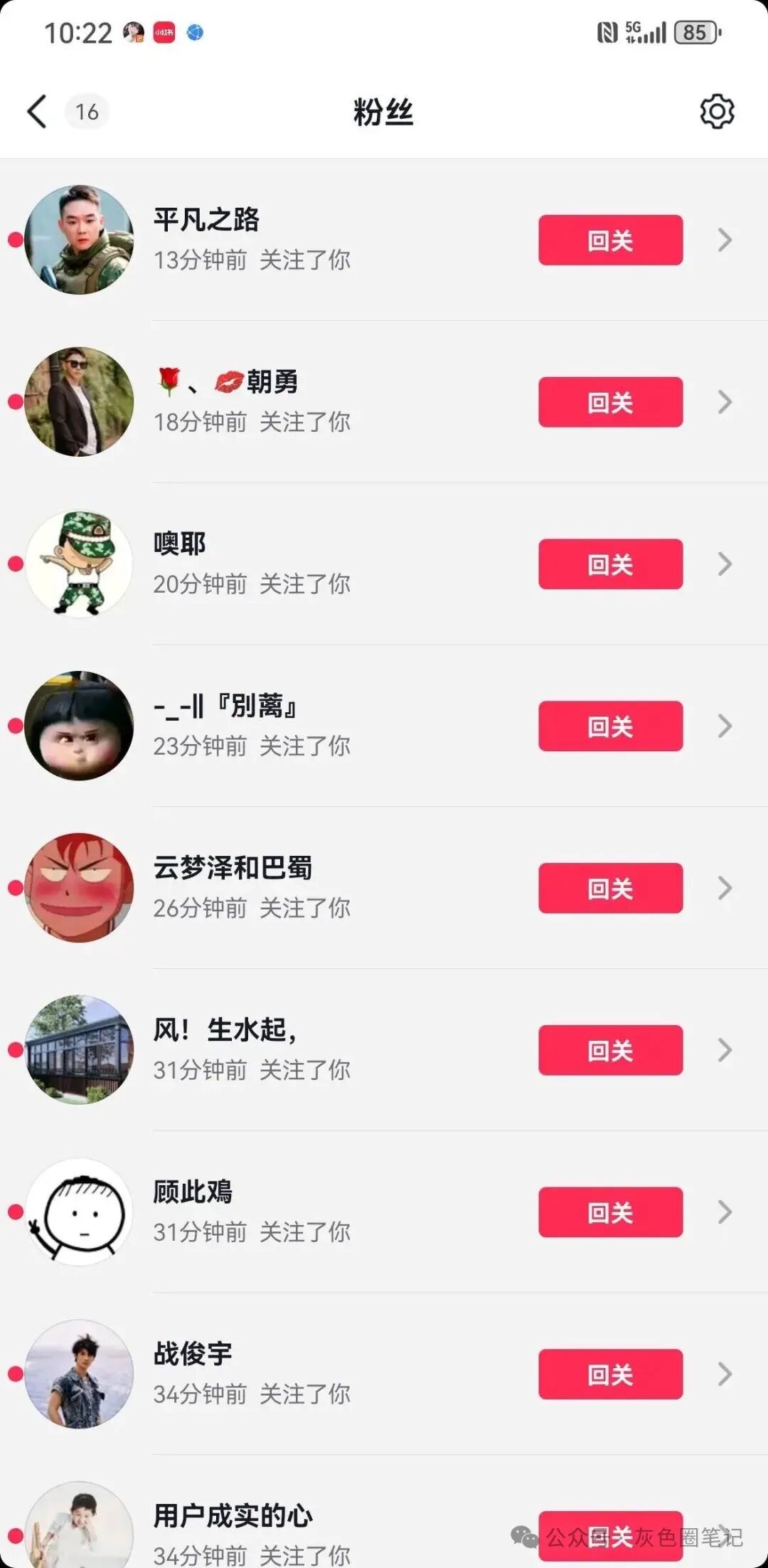This screenshot has width=768, height=1568.
Task: Follow back 战俊宇
Action: (610, 1374)
